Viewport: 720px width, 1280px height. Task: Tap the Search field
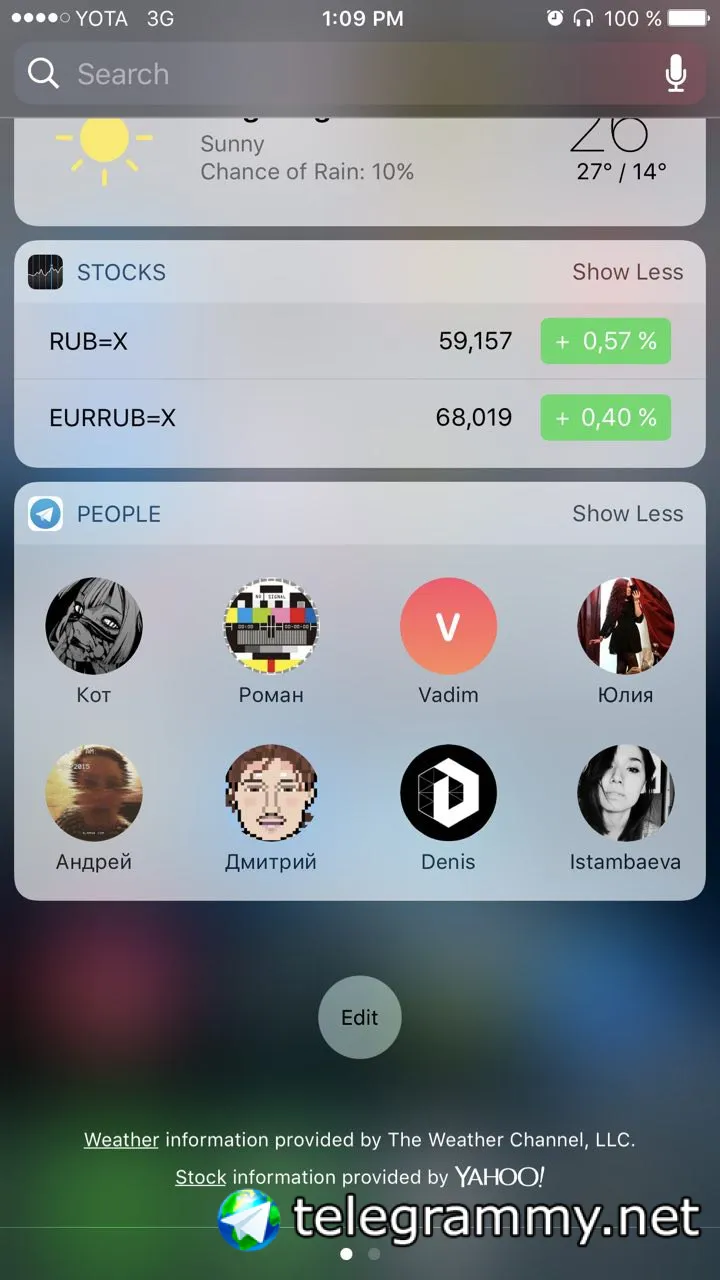click(340, 74)
